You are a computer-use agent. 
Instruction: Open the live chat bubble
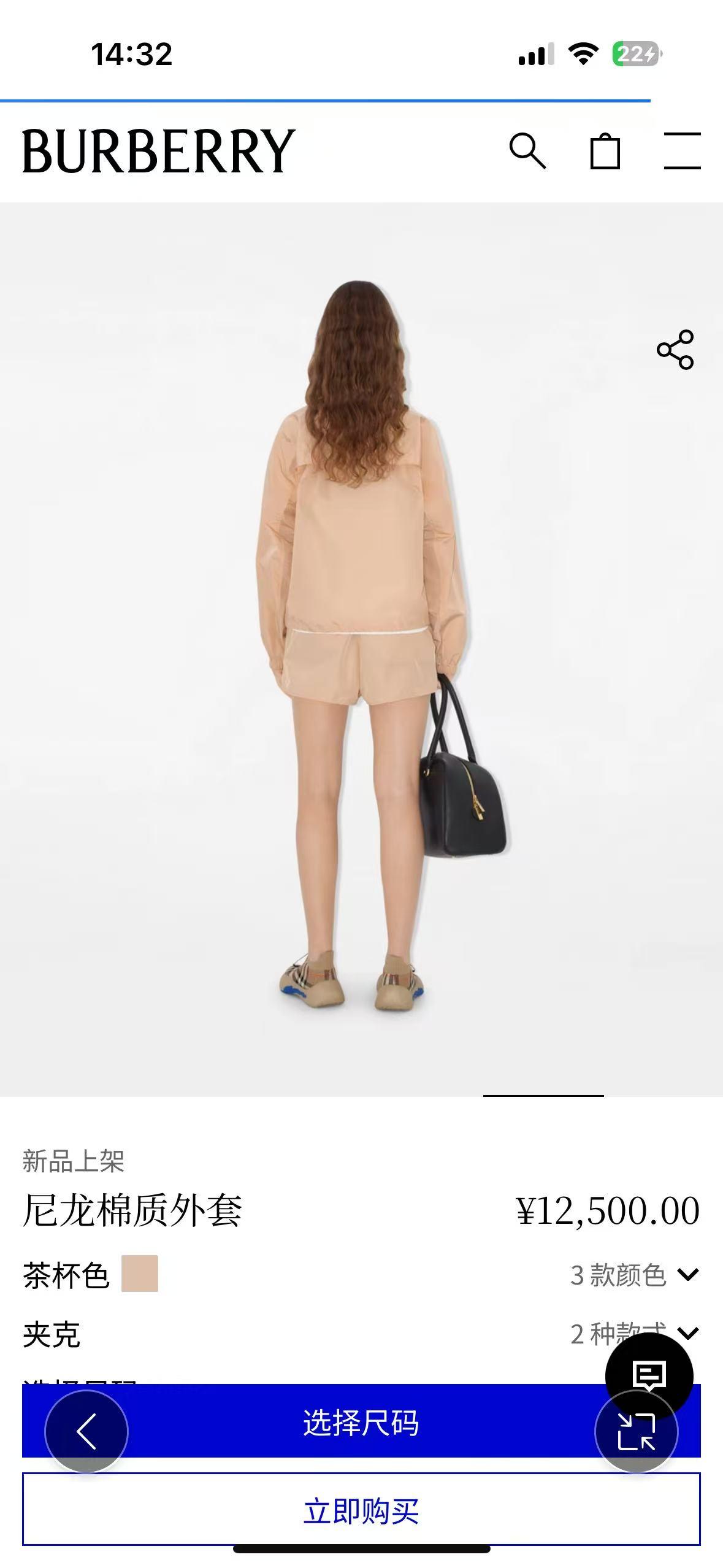click(x=649, y=1376)
